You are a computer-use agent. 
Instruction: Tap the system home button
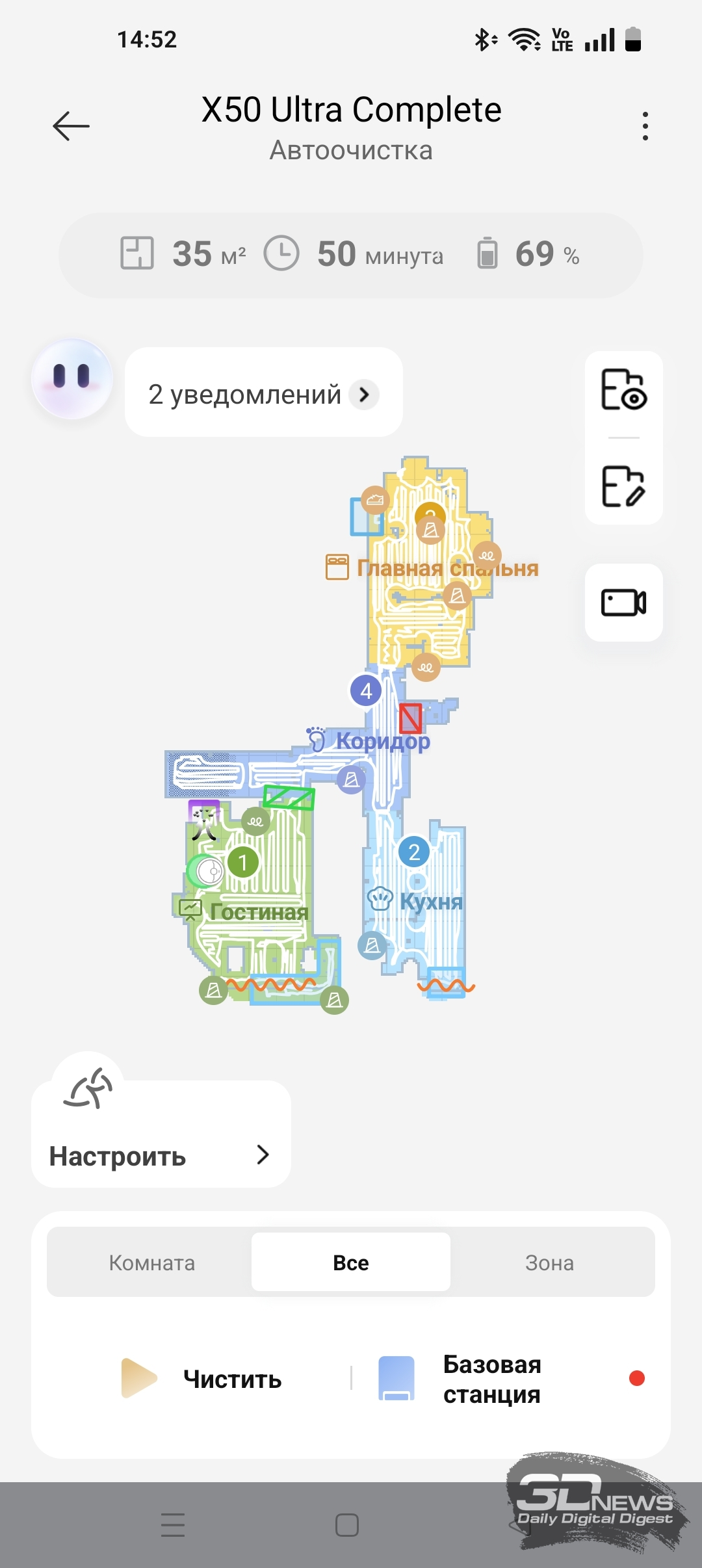pos(347,1524)
